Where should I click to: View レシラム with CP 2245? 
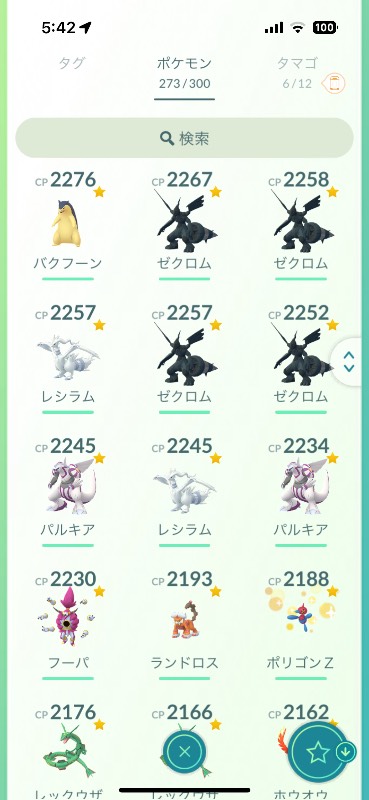[184, 491]
